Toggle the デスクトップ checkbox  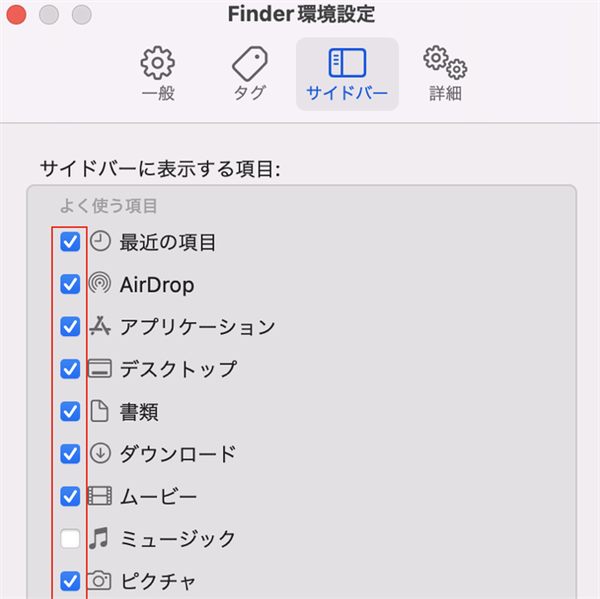70,369
